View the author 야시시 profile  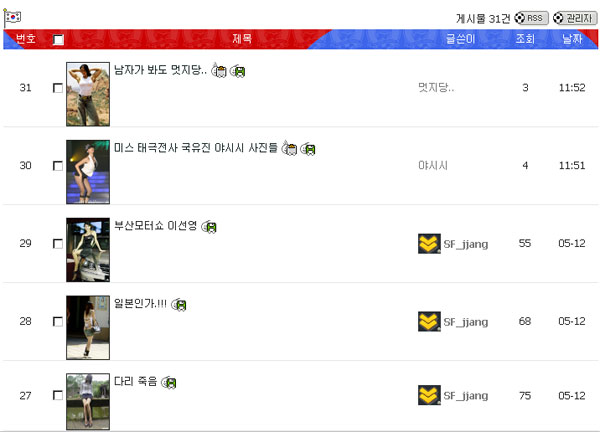pos(433,166)
